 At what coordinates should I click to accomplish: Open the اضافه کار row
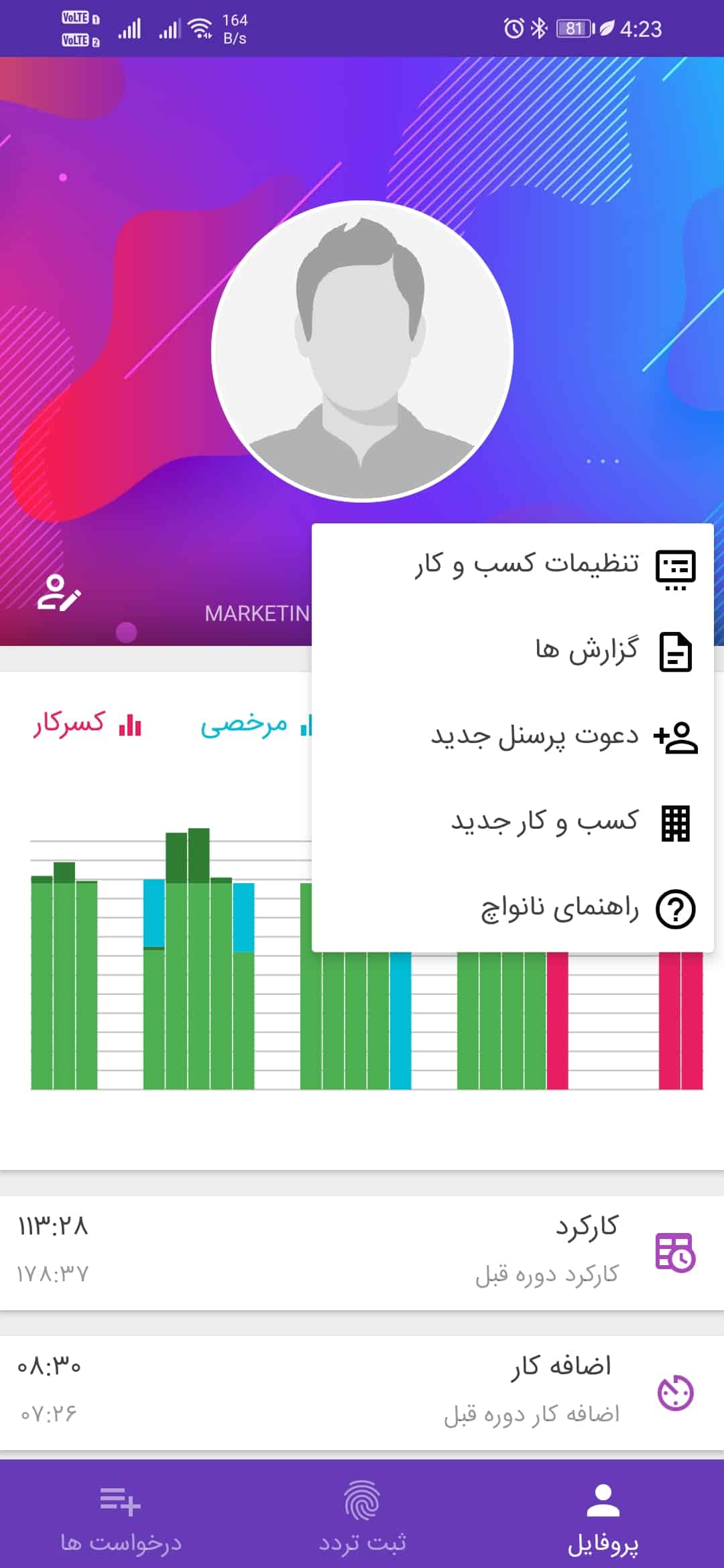[362, 1392]
